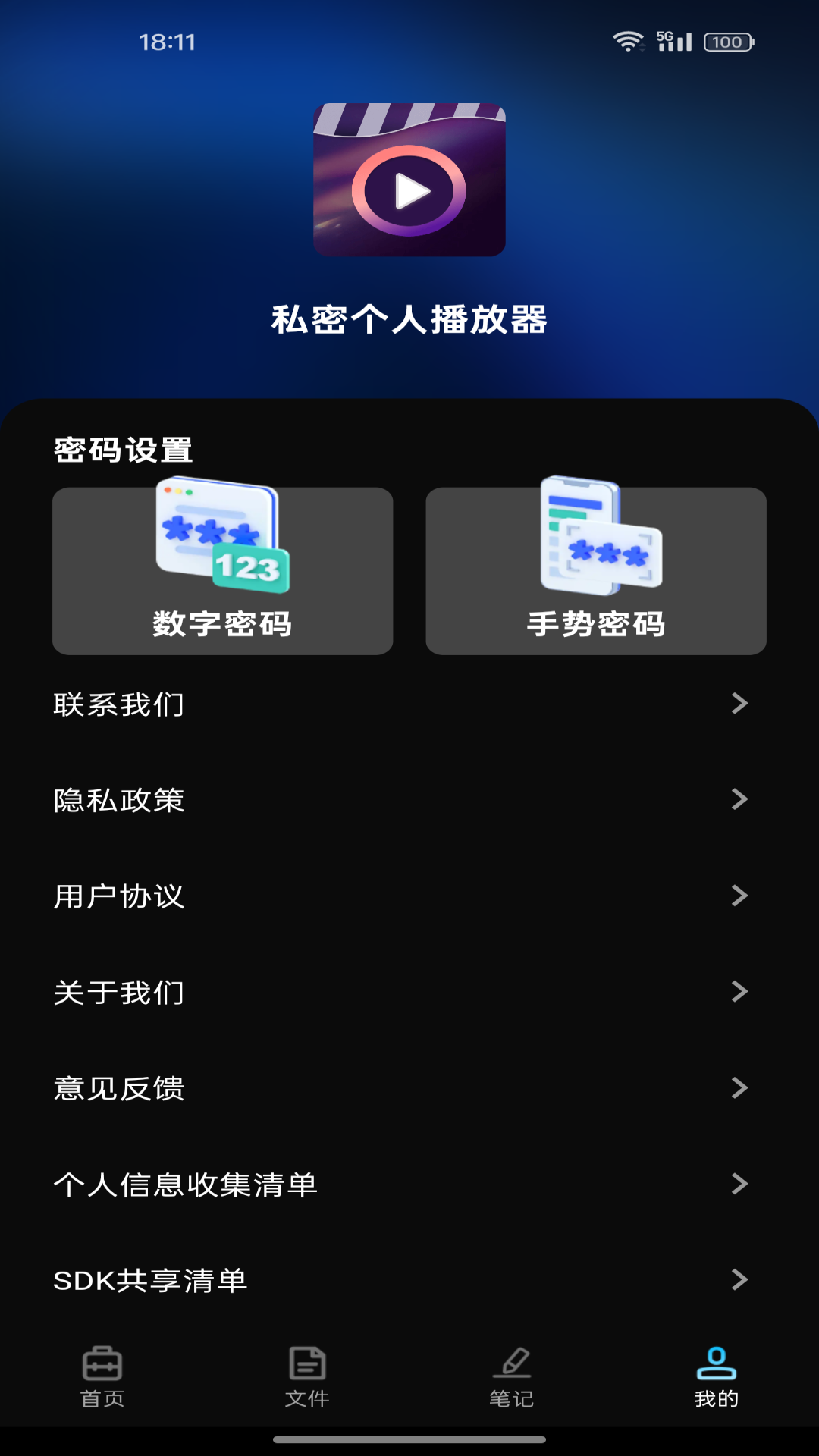Open the 用户协议 agreement
The height and width of the screenshot is (1456, 819).
coord(118,896)
